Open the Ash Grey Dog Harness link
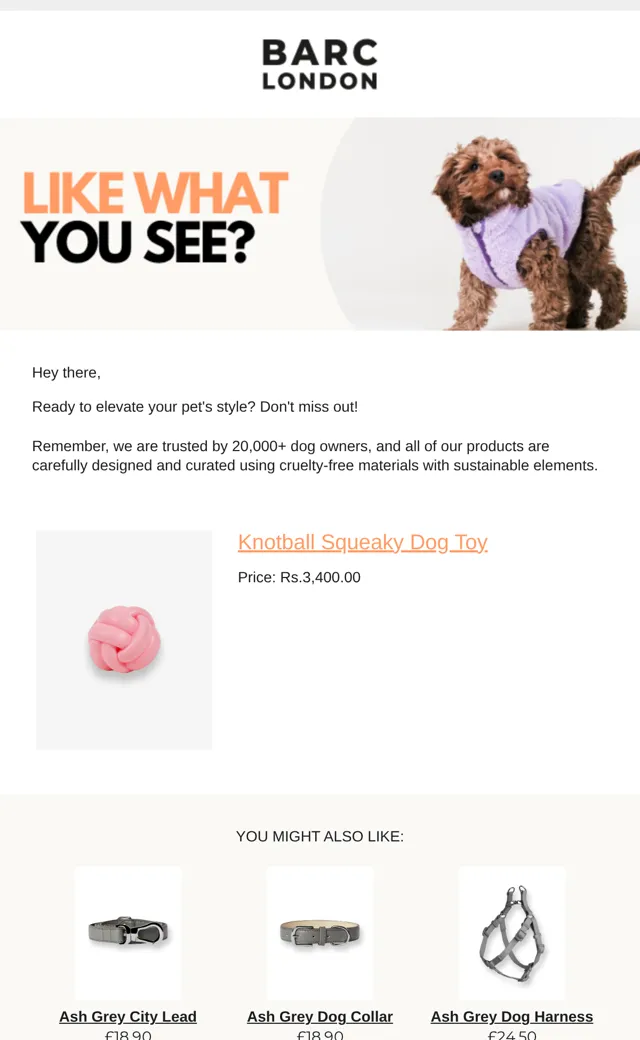This screenshot has width=640, height=1040. click(x=512, y=1017)
